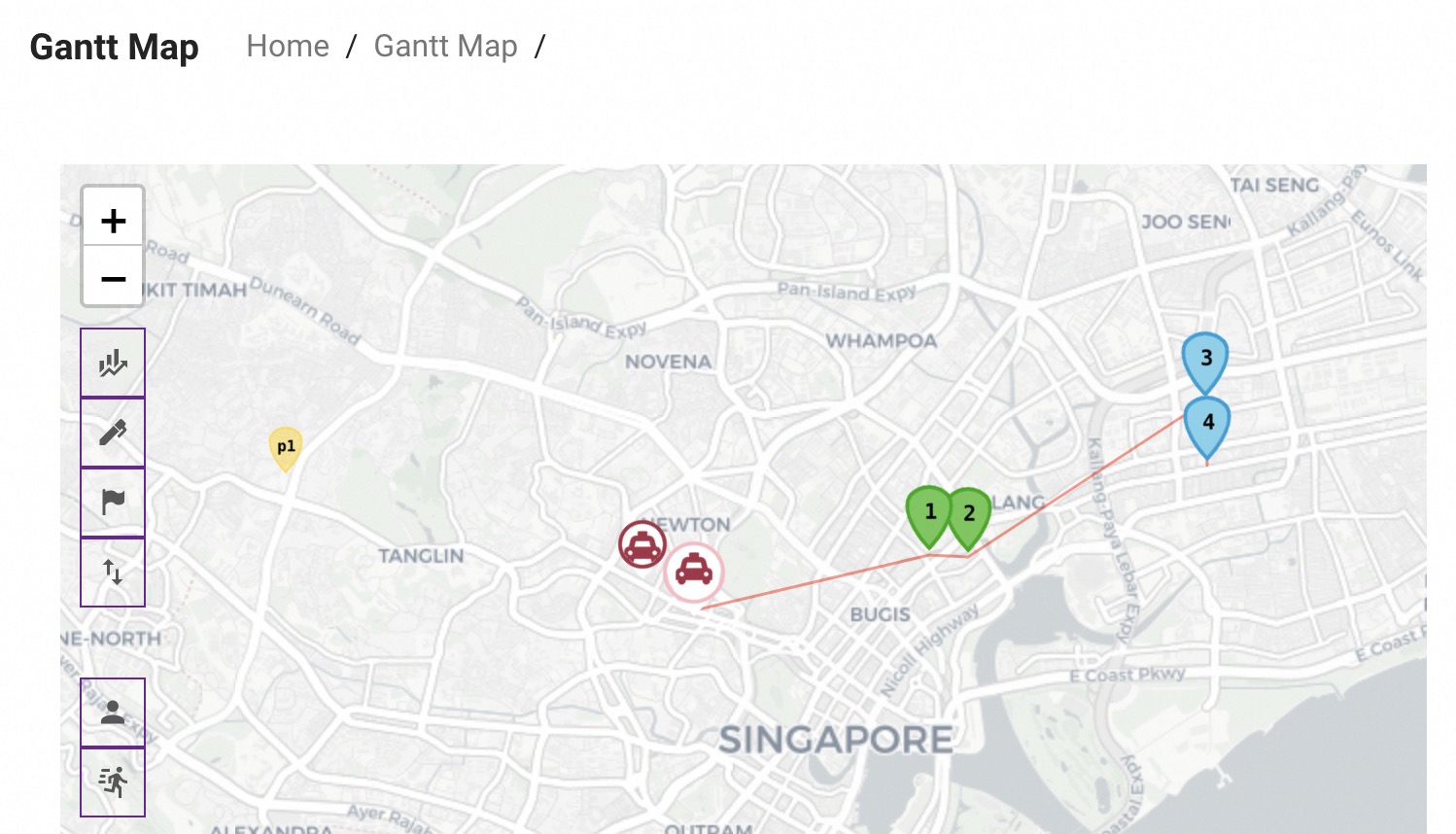Select green marker 2 on map
This screenshot has height=834, width=1456.
coord(970,514)
